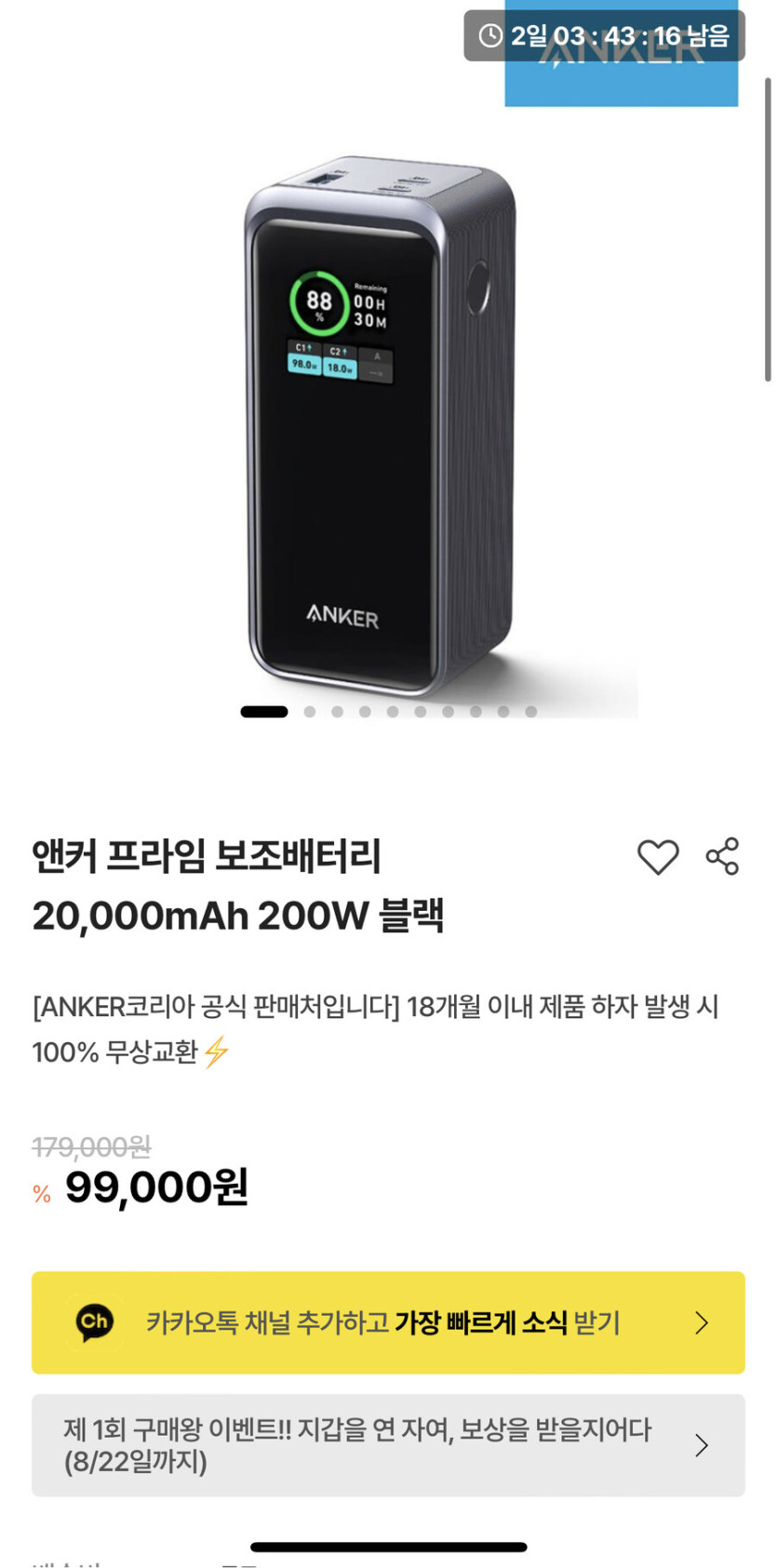Expand the KakaoTalk channel banner via its chevron
Viewport: 777px width, 1568px height.
coord(699,1322)
